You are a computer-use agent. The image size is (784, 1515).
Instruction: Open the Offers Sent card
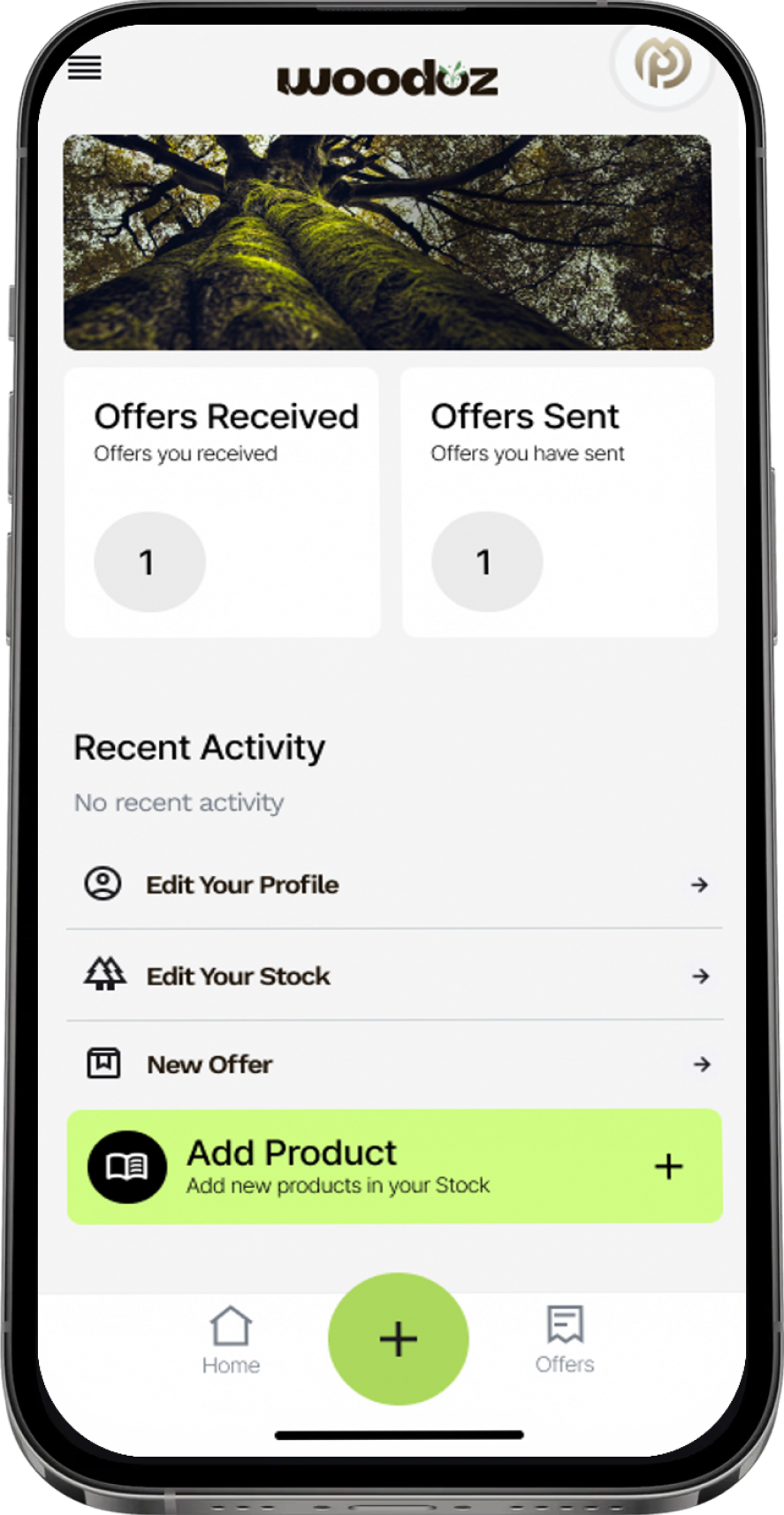559,502
